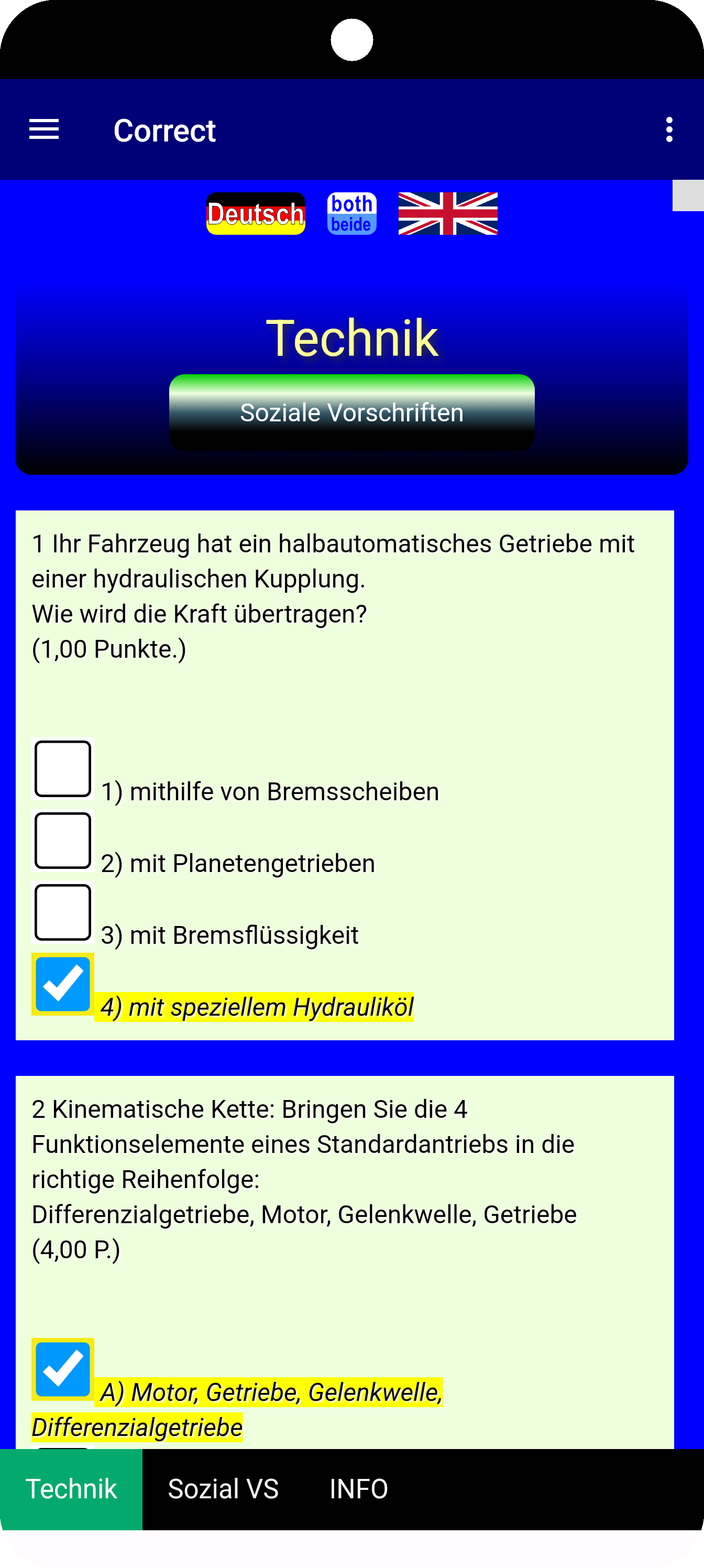The height and width of the screenshot is (1568, 704).
Task: Open the hamburger navigation drawer
Action: 44,129
